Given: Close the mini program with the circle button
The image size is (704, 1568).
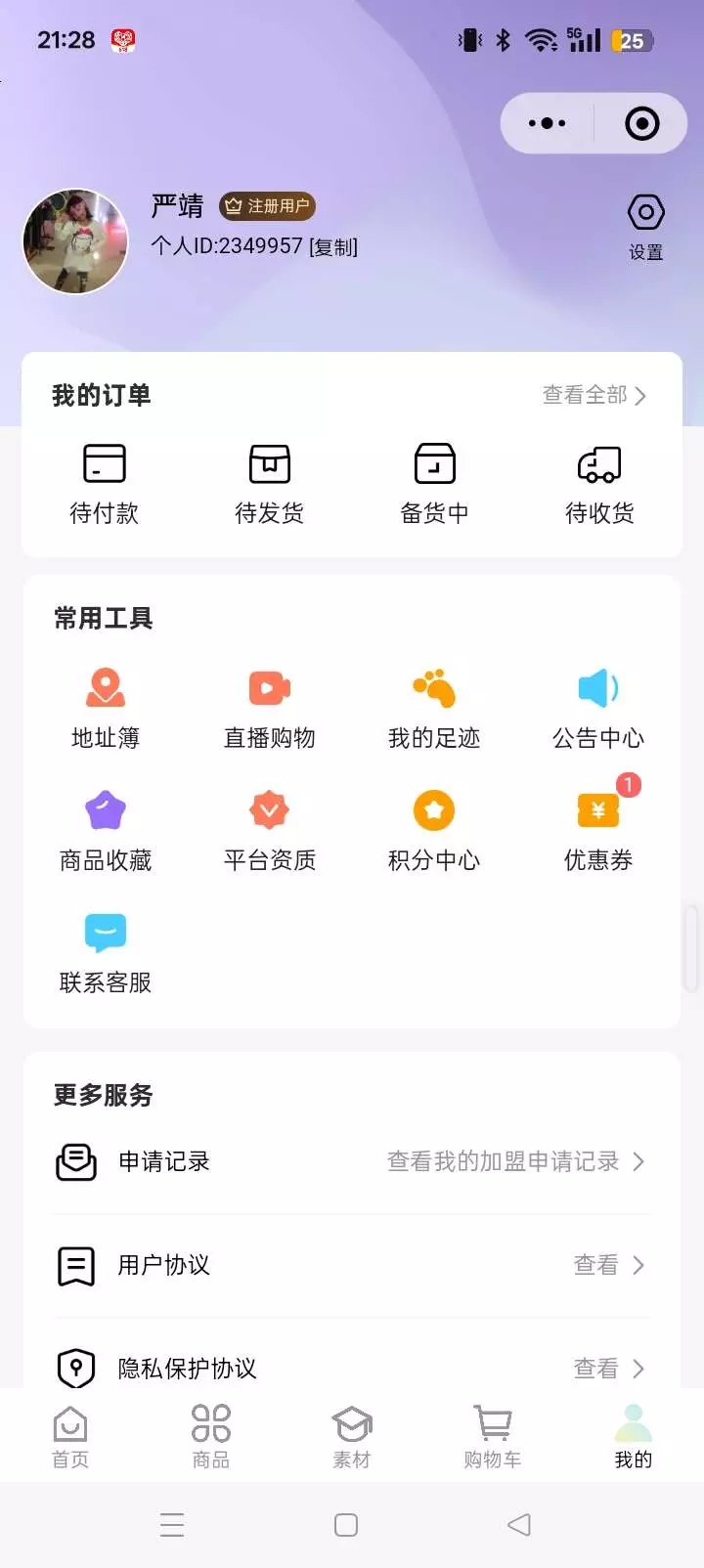Looking at the screenshot, I should pyautogui.click(x=641, y=123).
